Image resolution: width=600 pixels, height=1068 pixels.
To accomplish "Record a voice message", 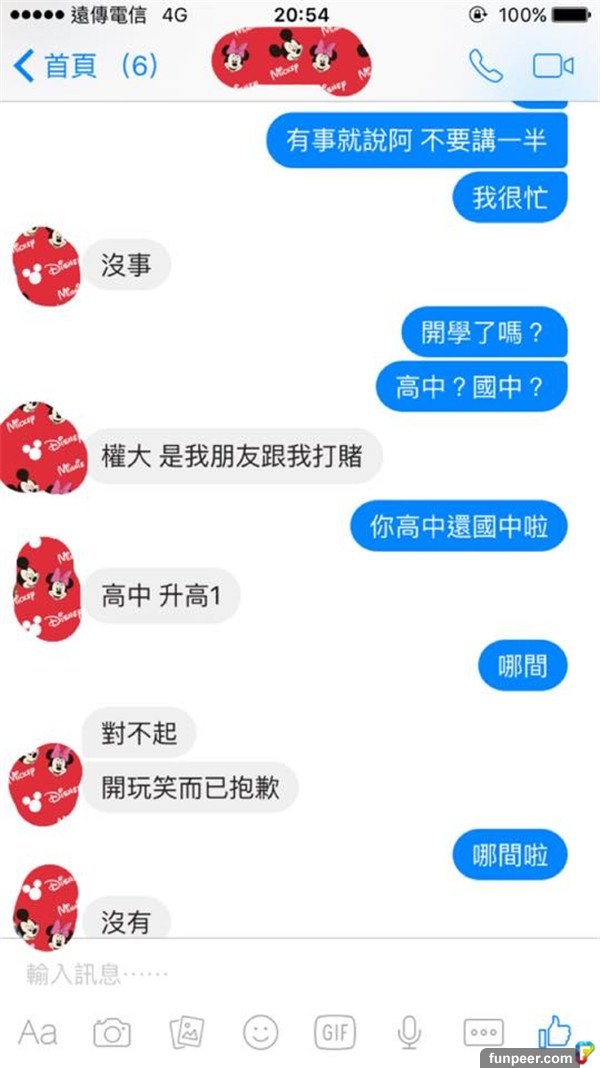I will (x=409, y=1032).
